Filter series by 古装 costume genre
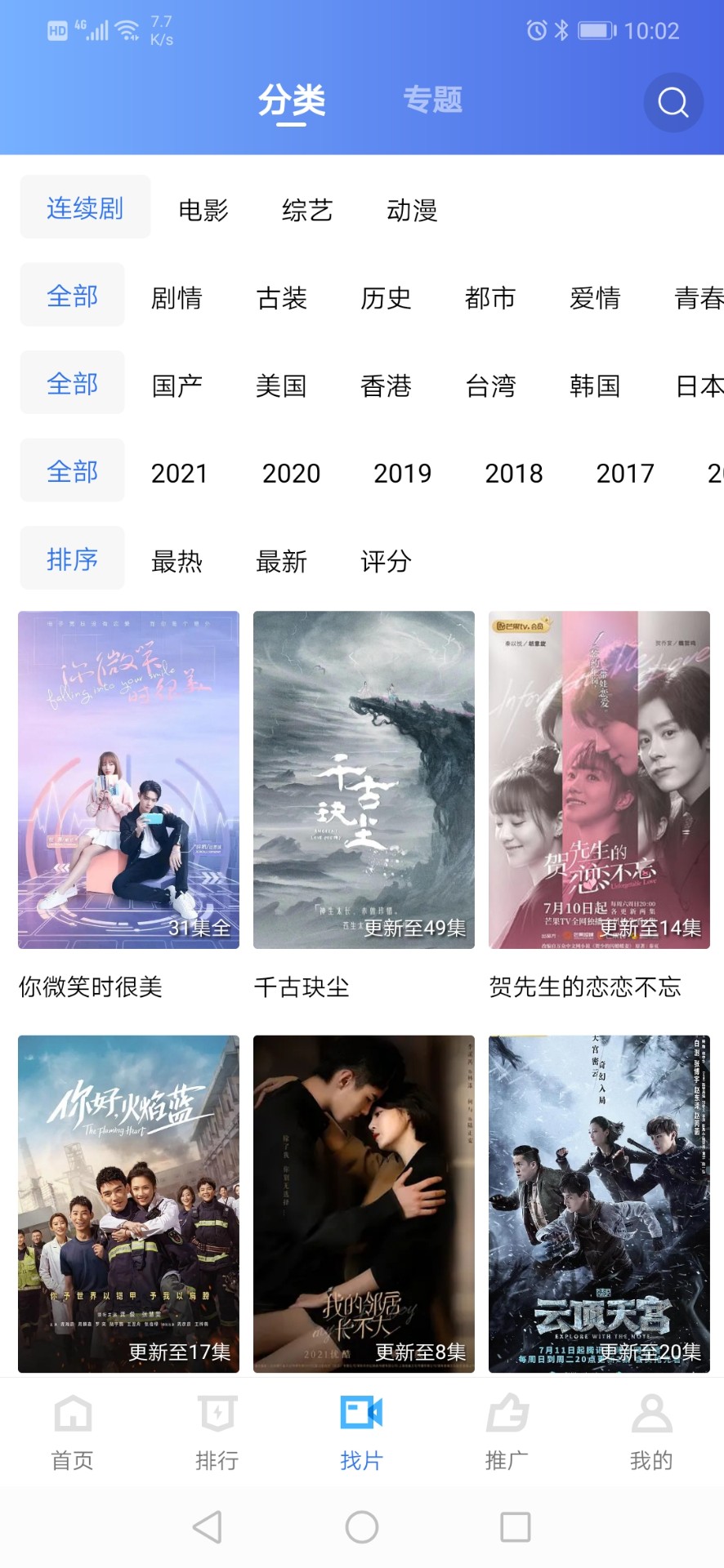 click(x=281, y=299)
